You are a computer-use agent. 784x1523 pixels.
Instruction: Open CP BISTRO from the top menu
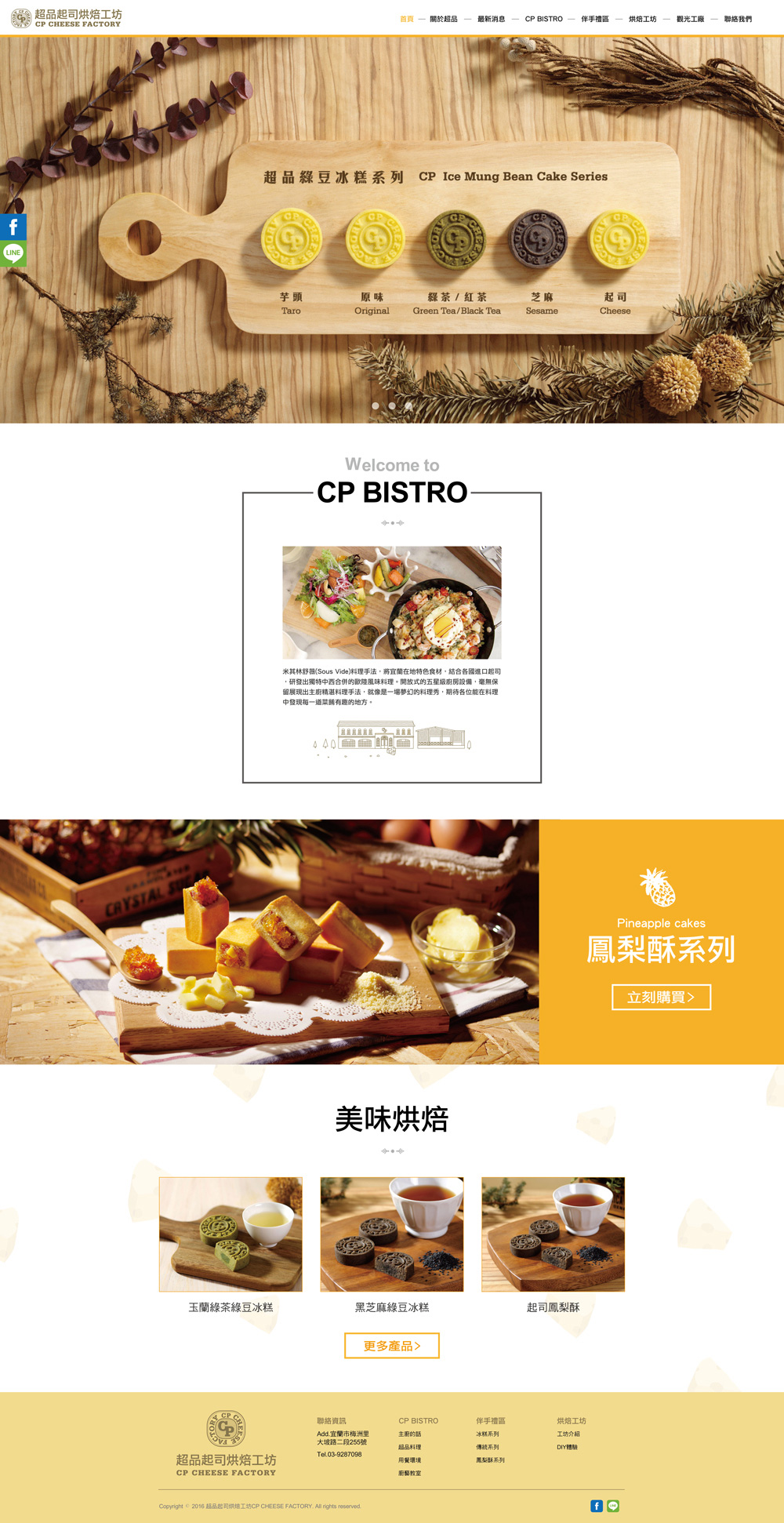[543, 19]
